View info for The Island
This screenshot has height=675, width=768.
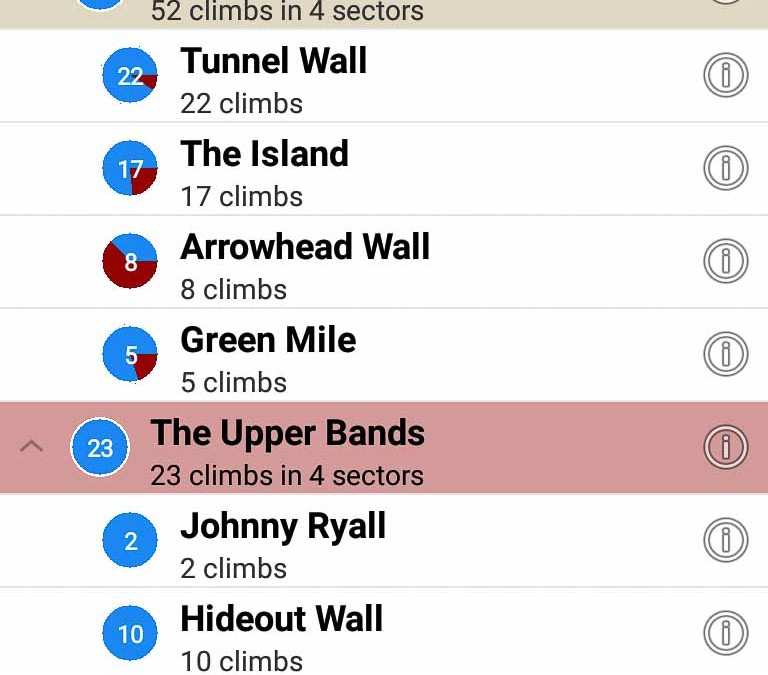[x=725, y=168]
